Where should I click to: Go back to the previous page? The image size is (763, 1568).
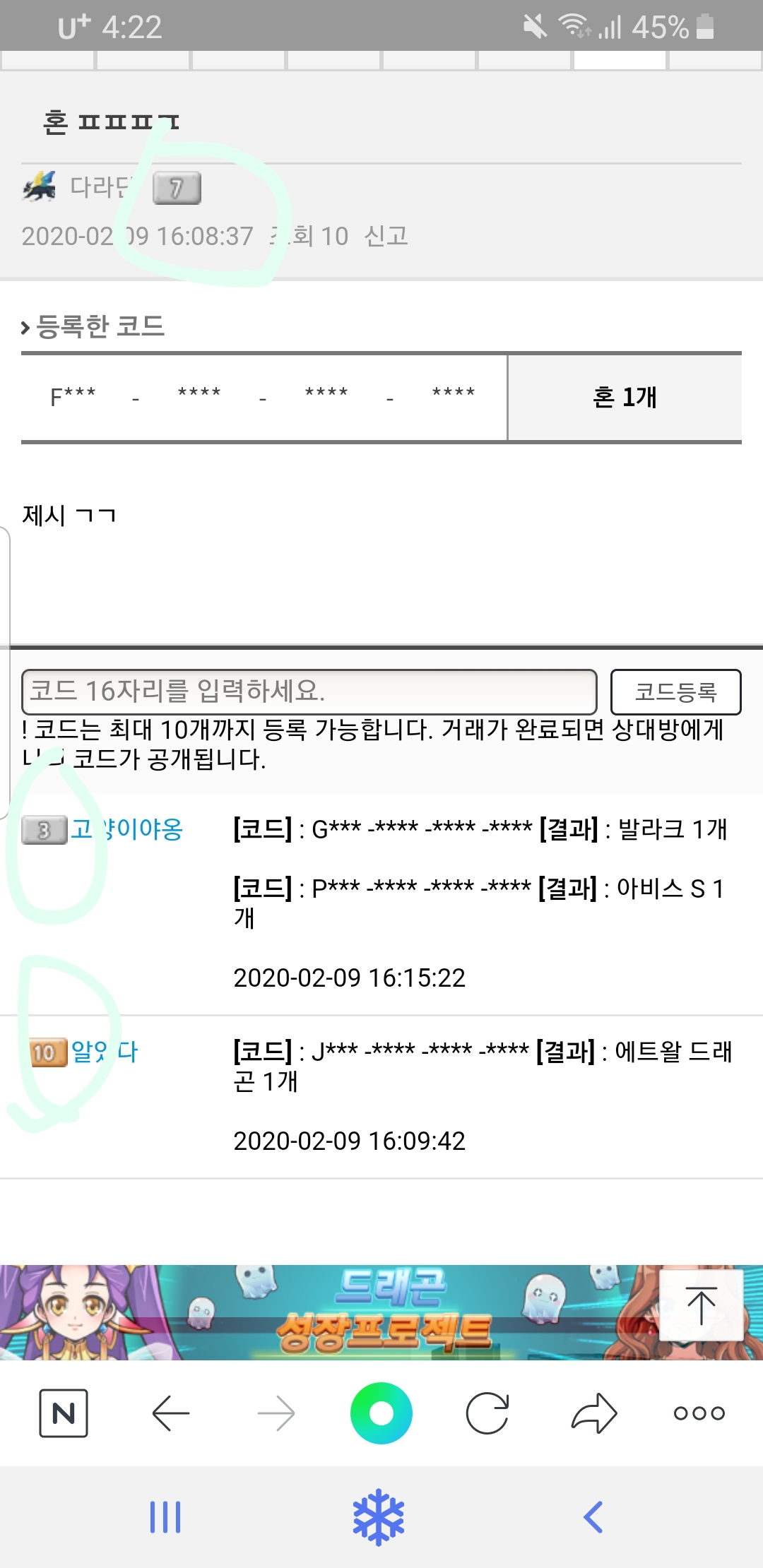pos(170,1413)
